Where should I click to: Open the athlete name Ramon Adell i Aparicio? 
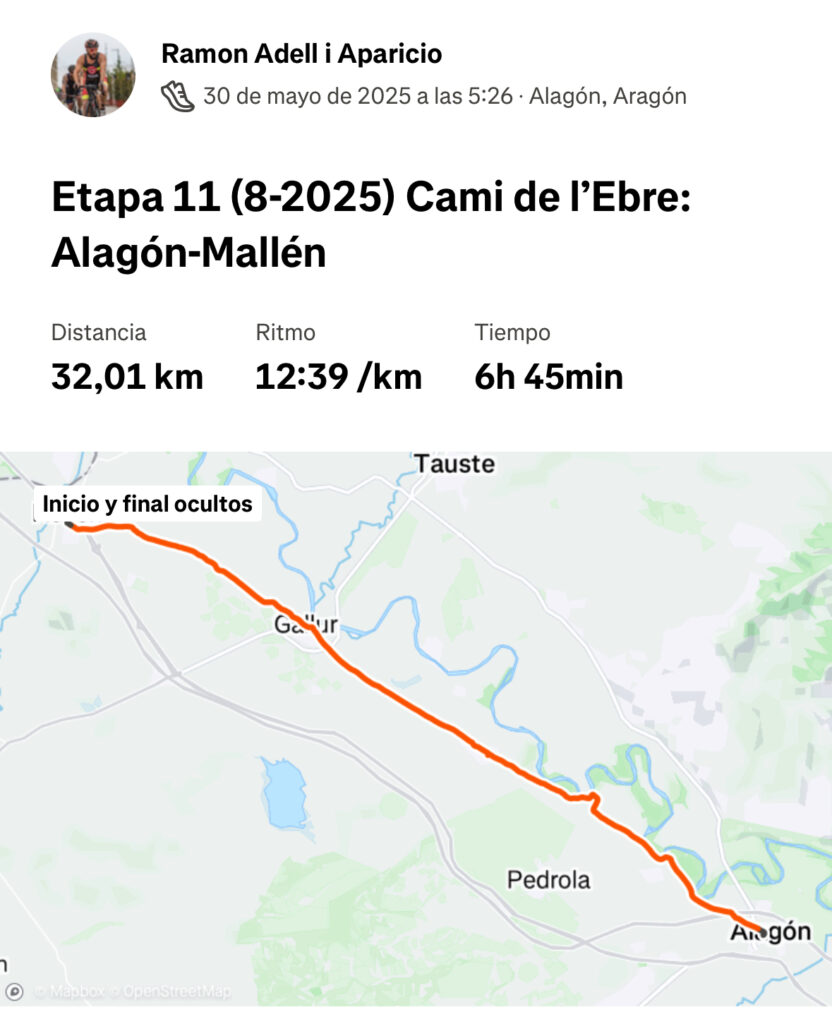[x=301, y=53]
